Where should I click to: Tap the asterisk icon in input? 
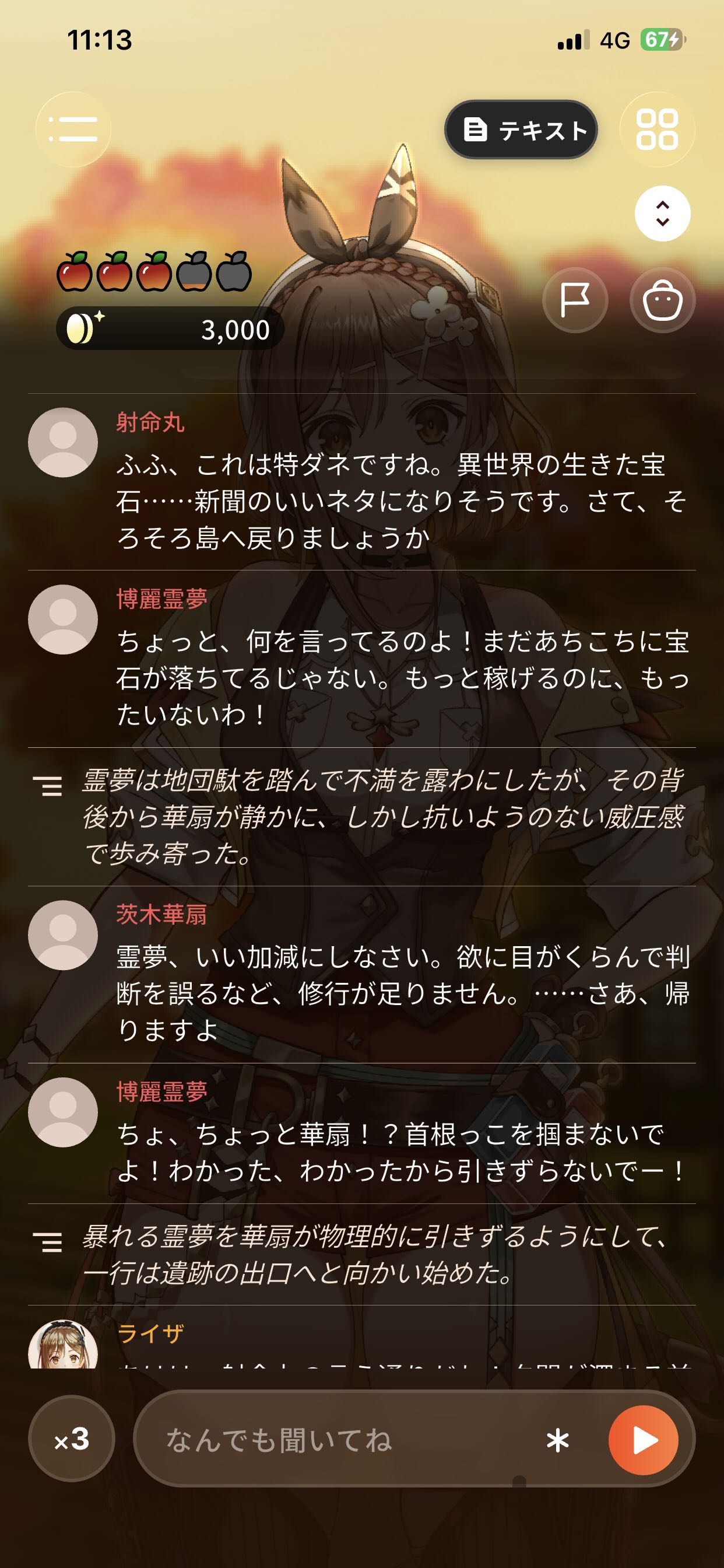tap(558, 1440)
